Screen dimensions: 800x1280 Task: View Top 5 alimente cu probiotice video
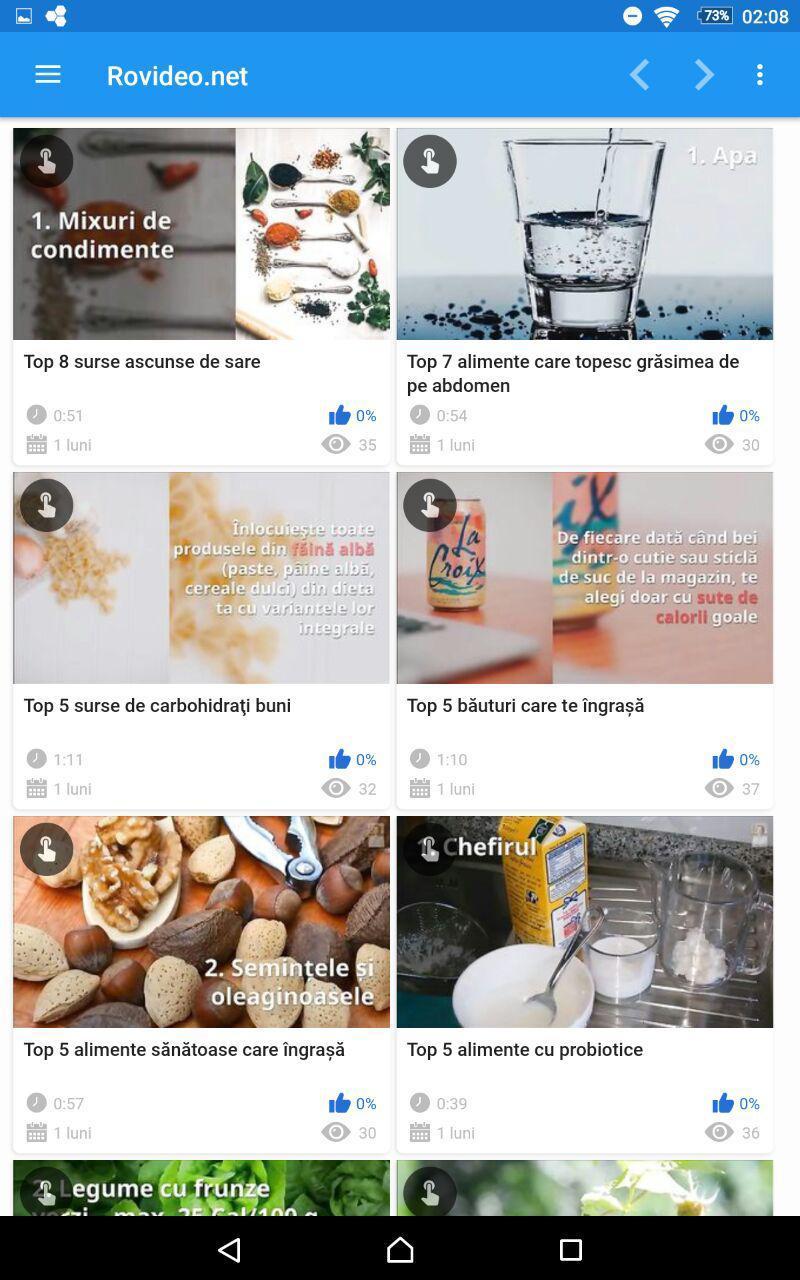584,922
